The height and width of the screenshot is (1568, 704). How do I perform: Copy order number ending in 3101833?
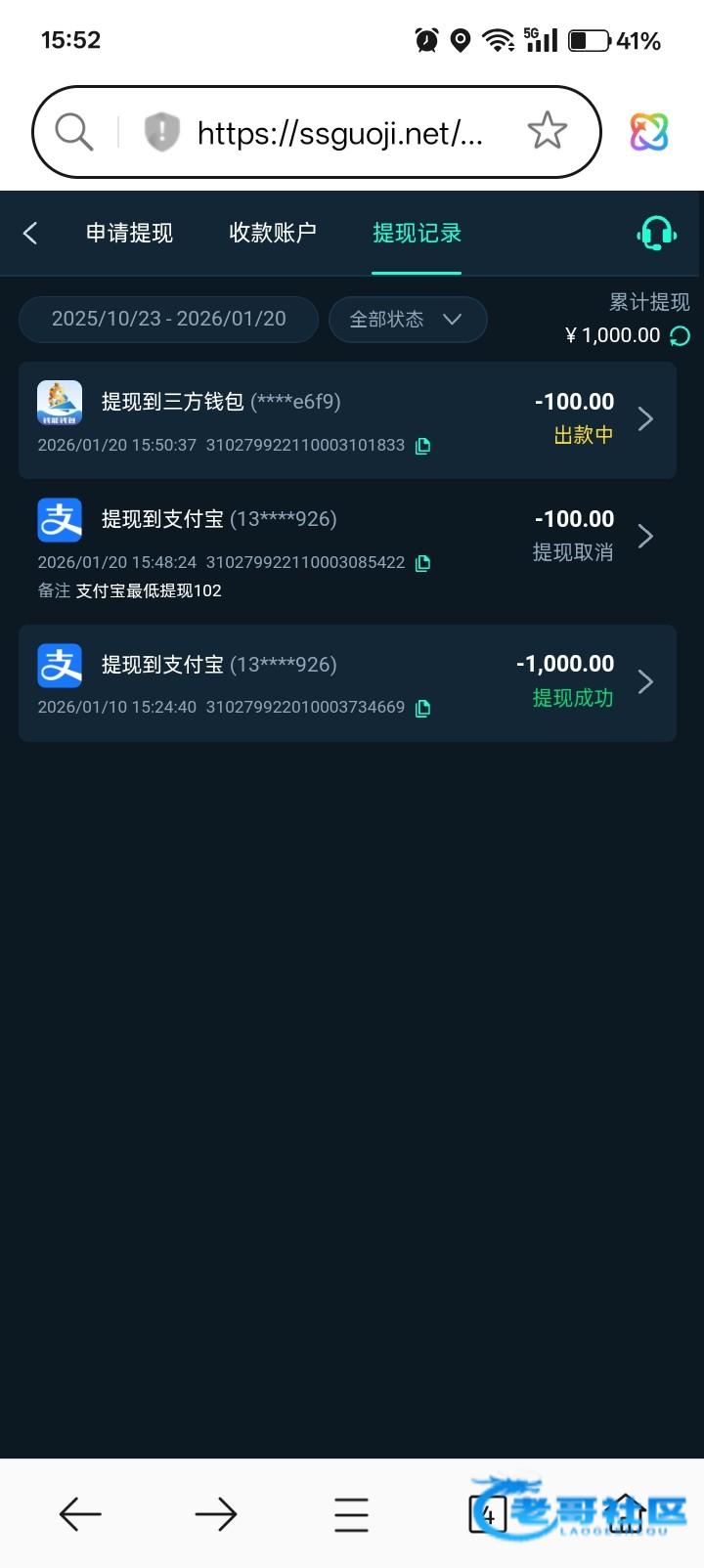(x=423, y=446)
